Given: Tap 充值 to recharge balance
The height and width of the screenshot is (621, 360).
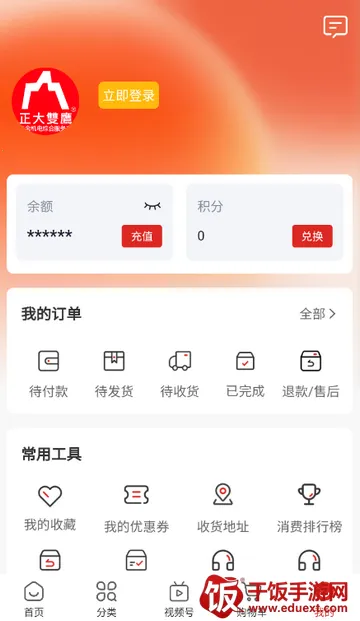Looking at the screenshot, I should click(142, 236).
